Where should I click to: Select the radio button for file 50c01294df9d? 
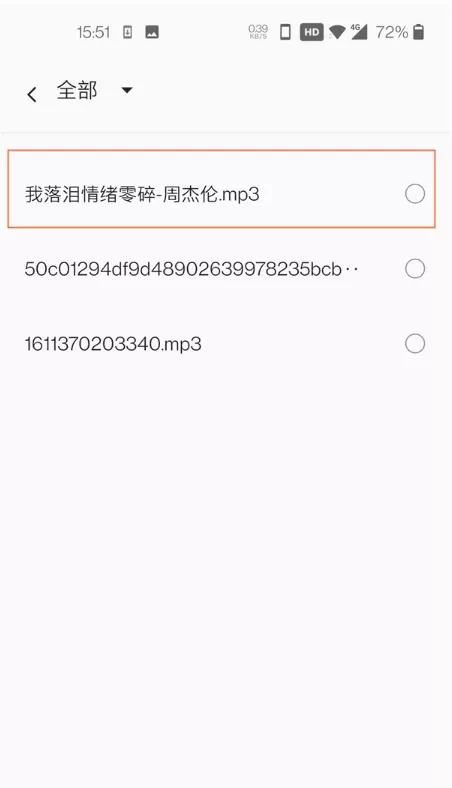[x=415, y=269]
